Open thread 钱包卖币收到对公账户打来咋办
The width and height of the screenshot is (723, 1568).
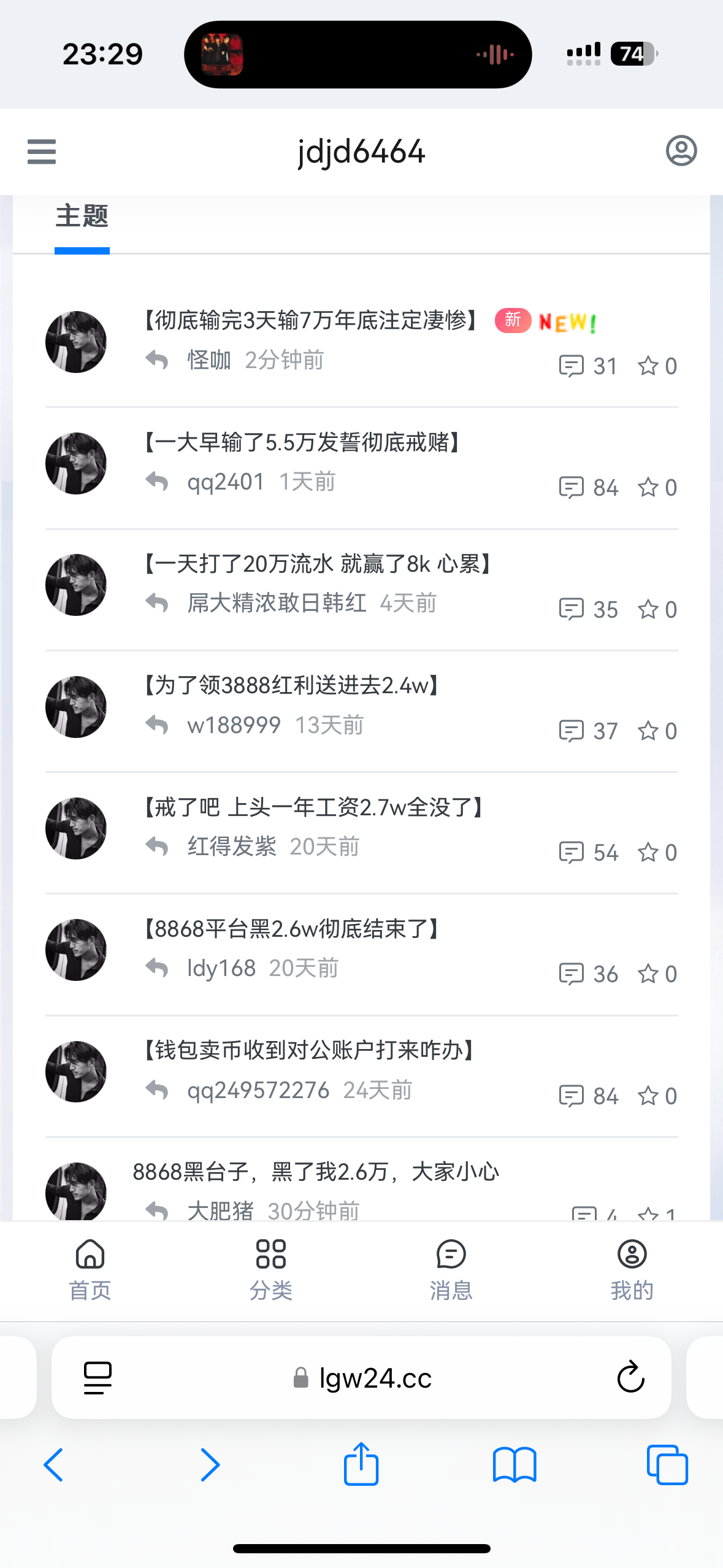point(308,1050)
